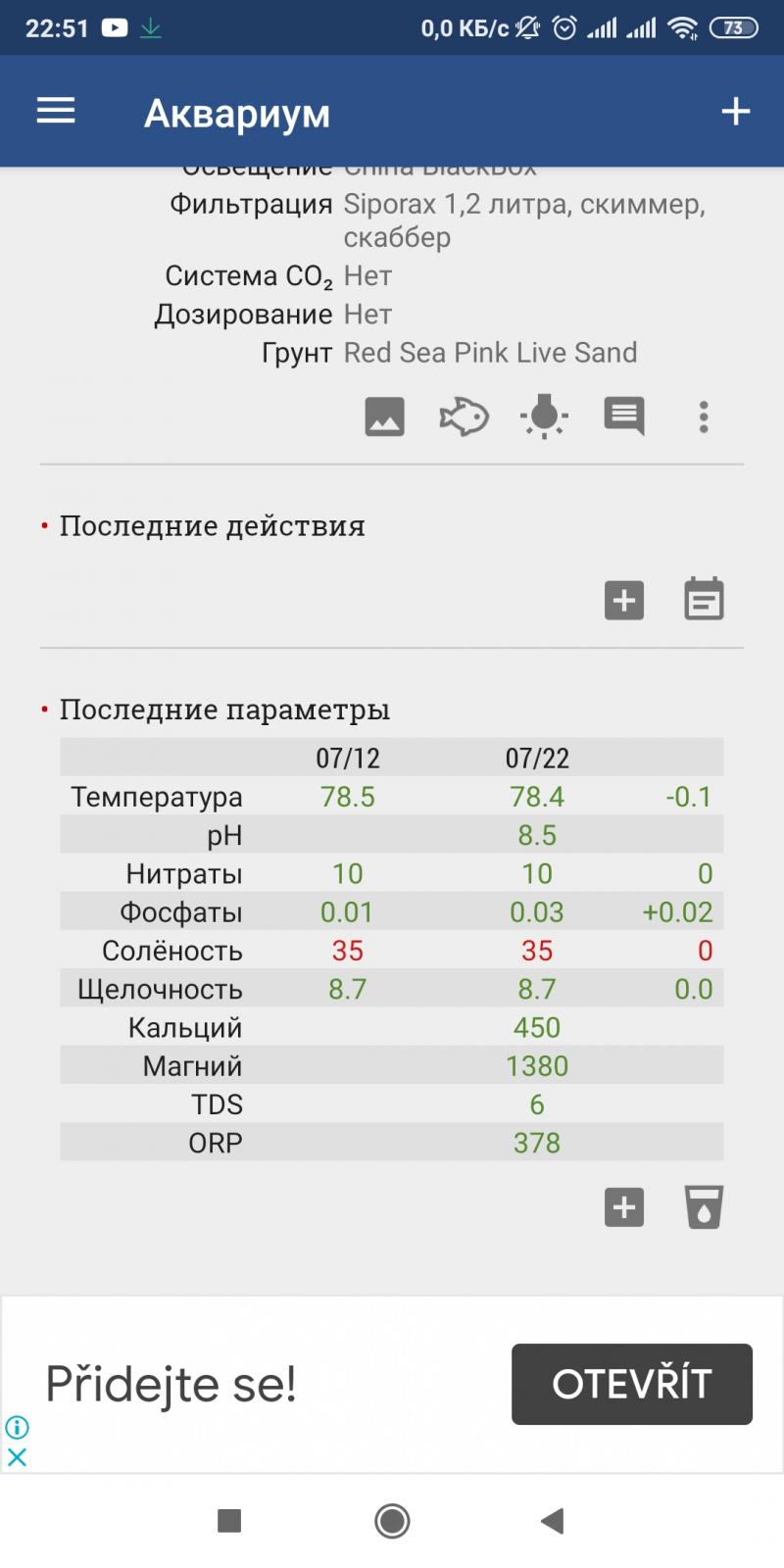Screen dimensions: 784x1568
Task: Open the actions calendar under Последние действия
Action: pyautogui.click(x=704, y=600)
